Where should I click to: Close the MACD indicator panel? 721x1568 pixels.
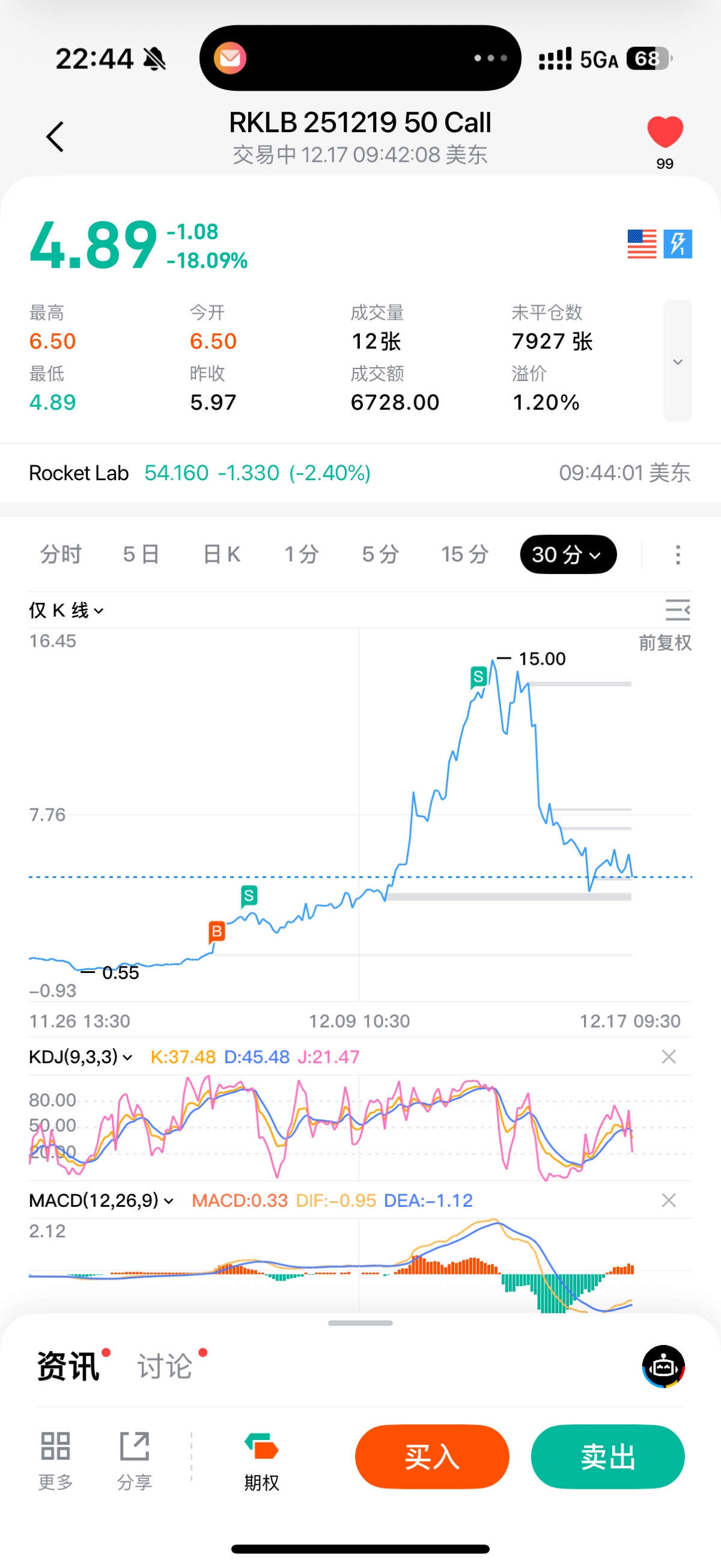click(x=669, y=1200)
